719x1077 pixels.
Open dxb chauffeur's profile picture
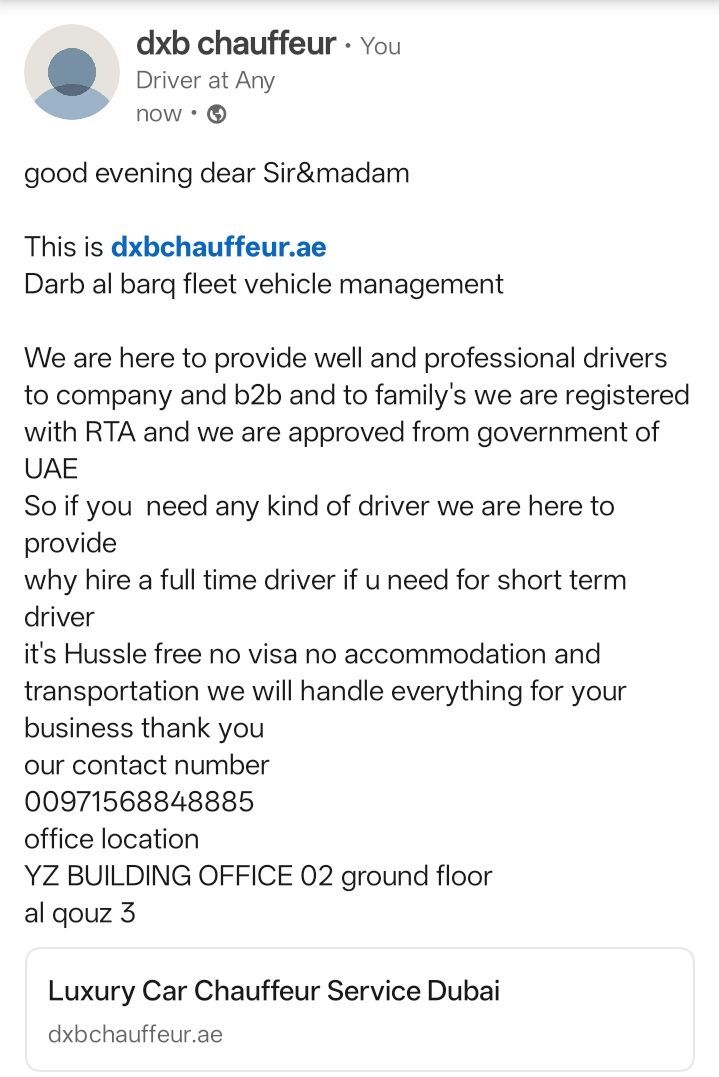pyautogui.click(x=71, y=72)
